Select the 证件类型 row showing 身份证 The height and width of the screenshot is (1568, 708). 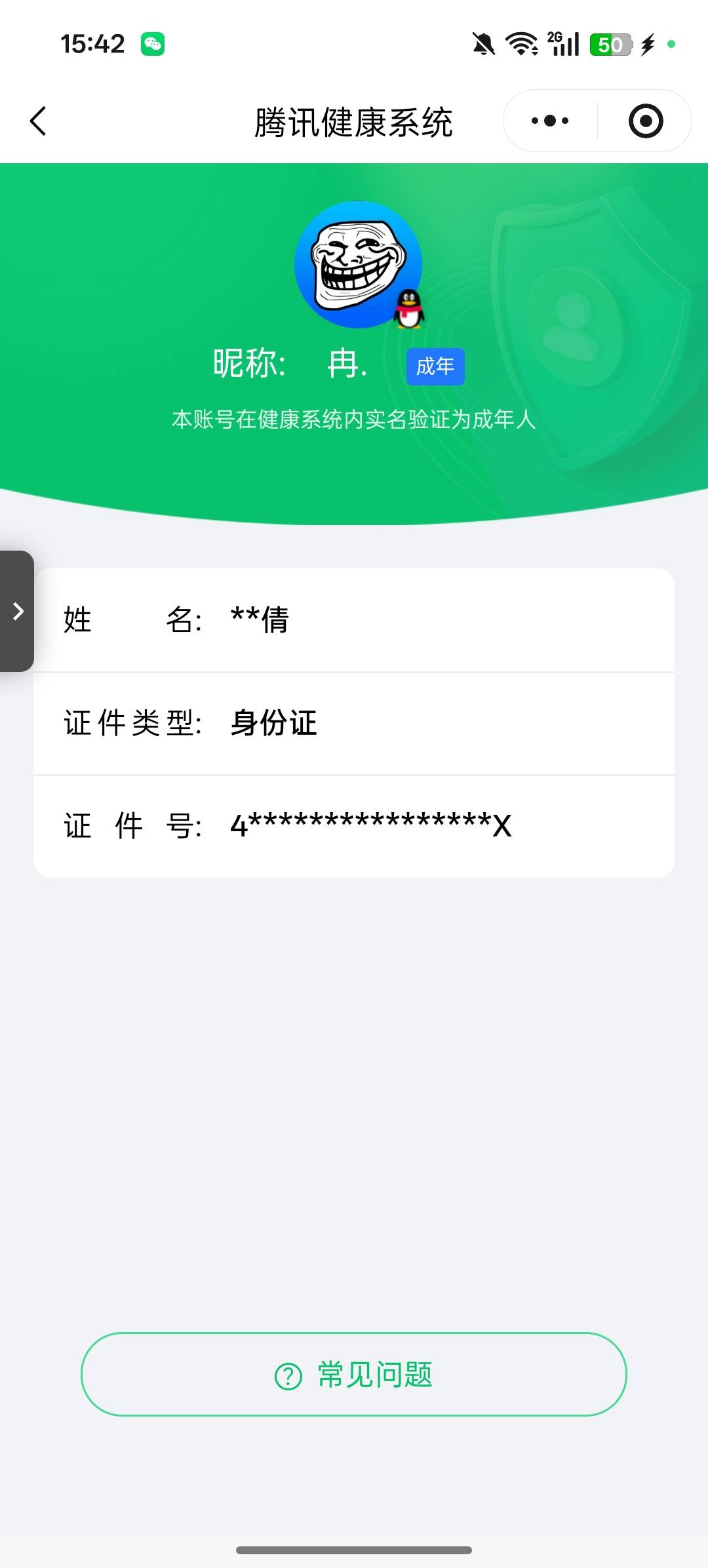pos(354,724)
